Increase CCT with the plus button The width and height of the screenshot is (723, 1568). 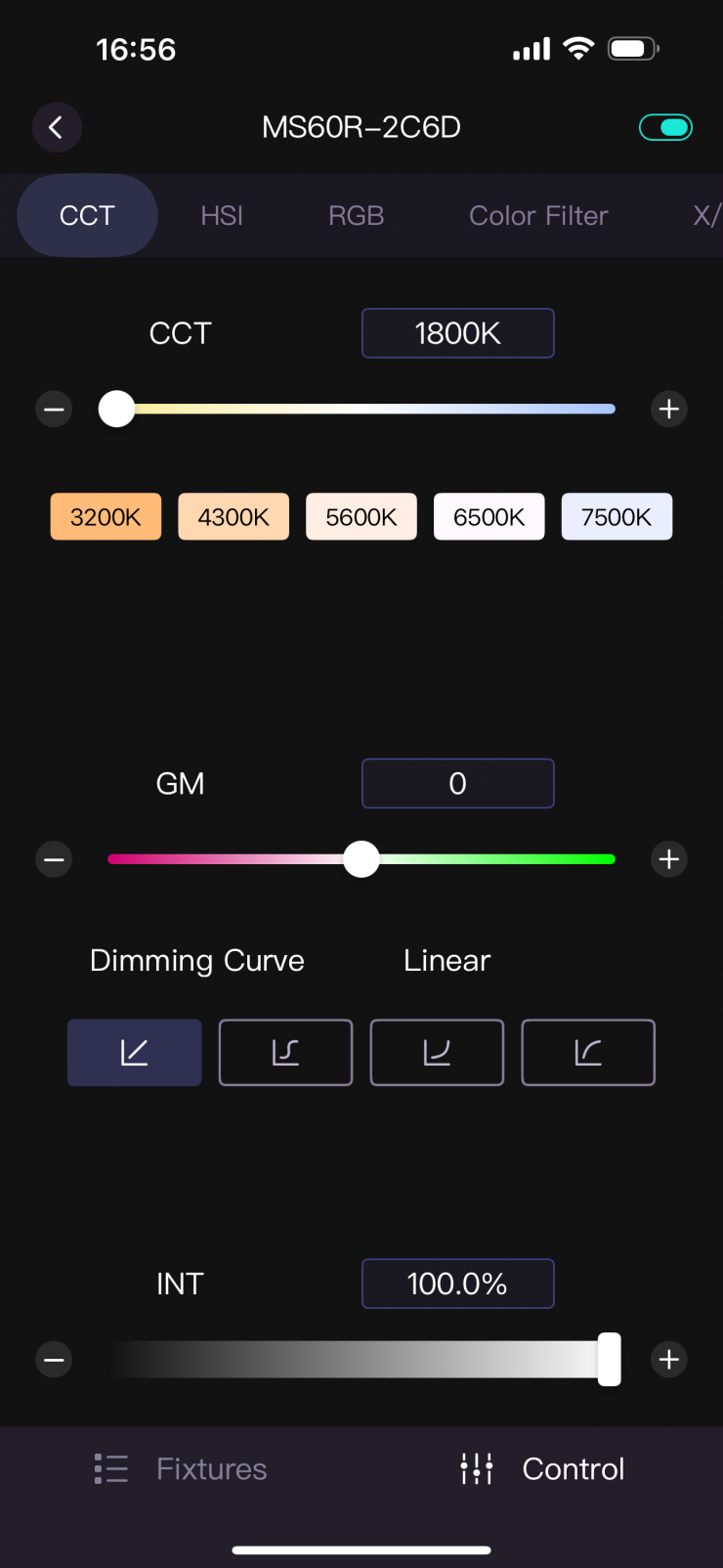[x=669, y=409]
